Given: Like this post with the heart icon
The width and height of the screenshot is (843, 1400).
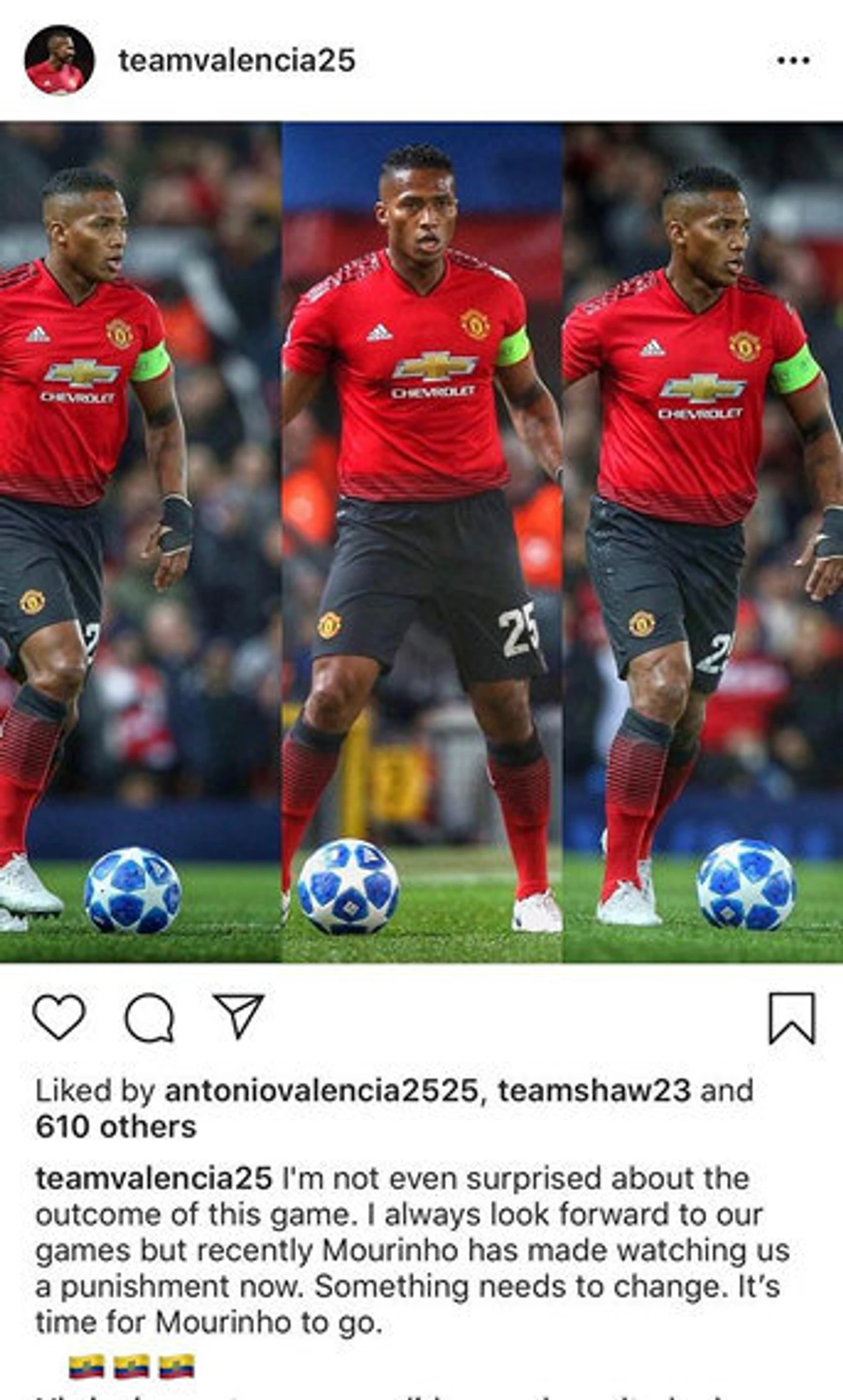Looking at the screenshot, I should [x=59, y=1017].
